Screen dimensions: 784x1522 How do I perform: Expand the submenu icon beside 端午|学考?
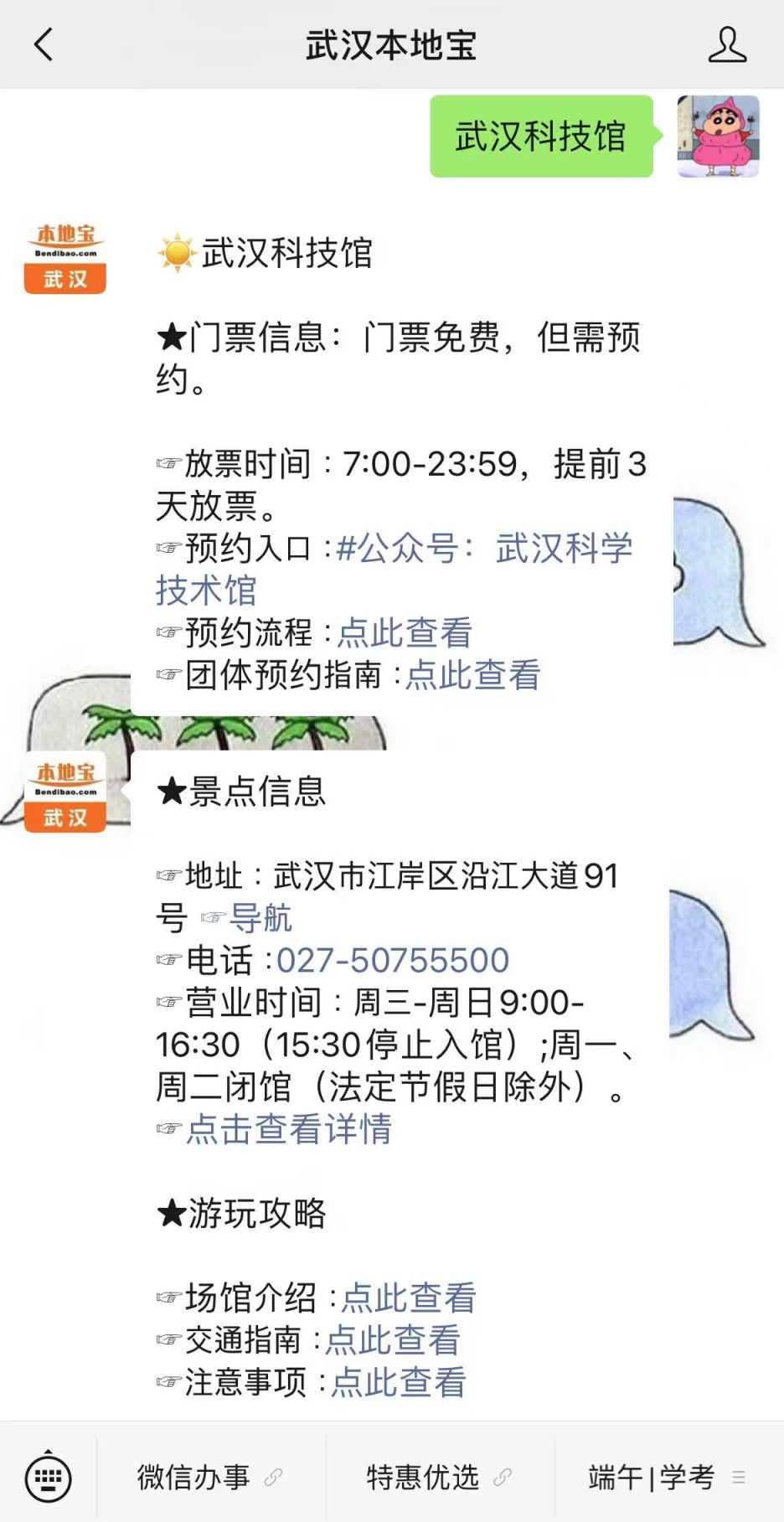tap(738, 1478)
